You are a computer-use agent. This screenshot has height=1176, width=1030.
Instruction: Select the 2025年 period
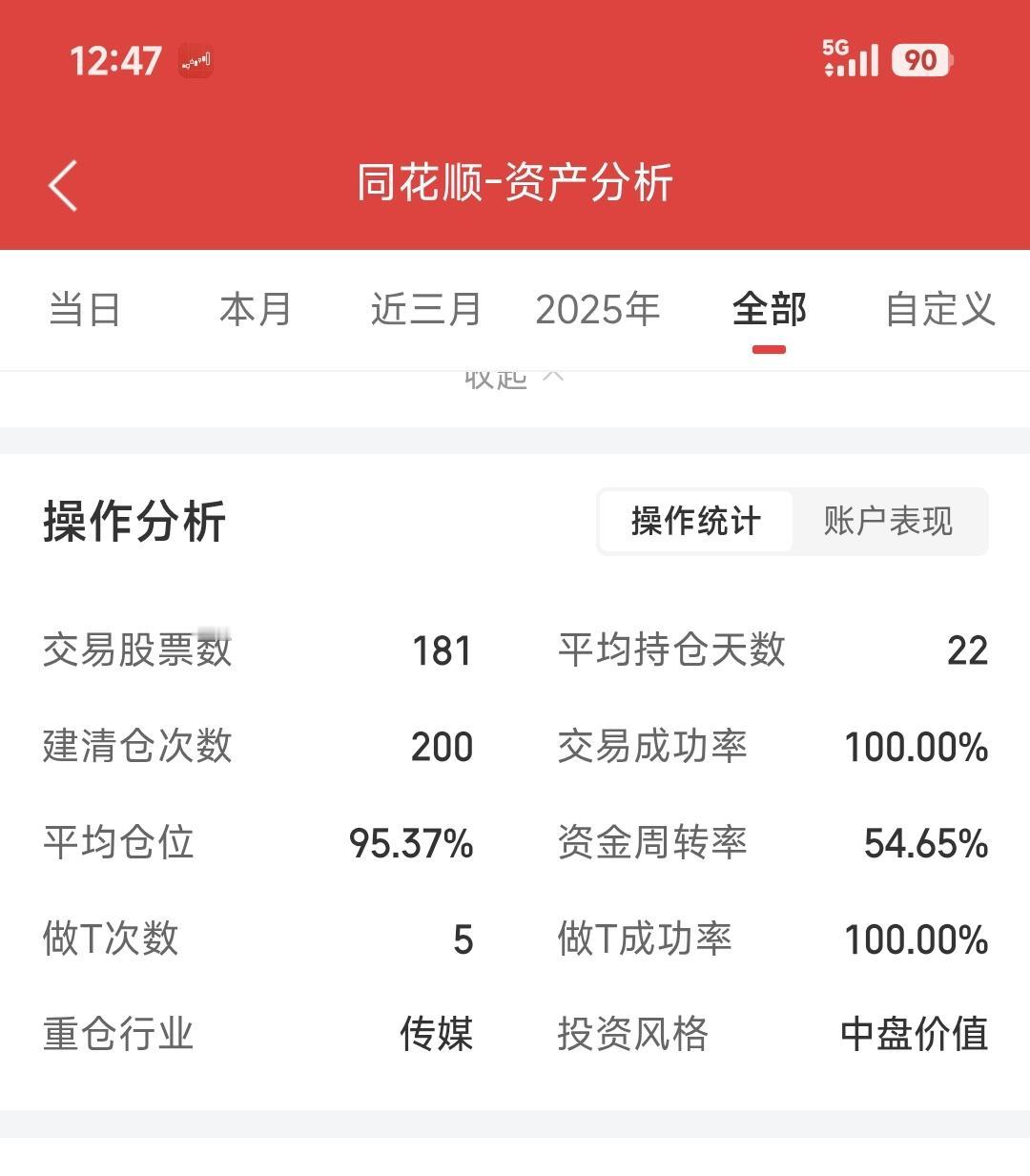pos(598,309)
